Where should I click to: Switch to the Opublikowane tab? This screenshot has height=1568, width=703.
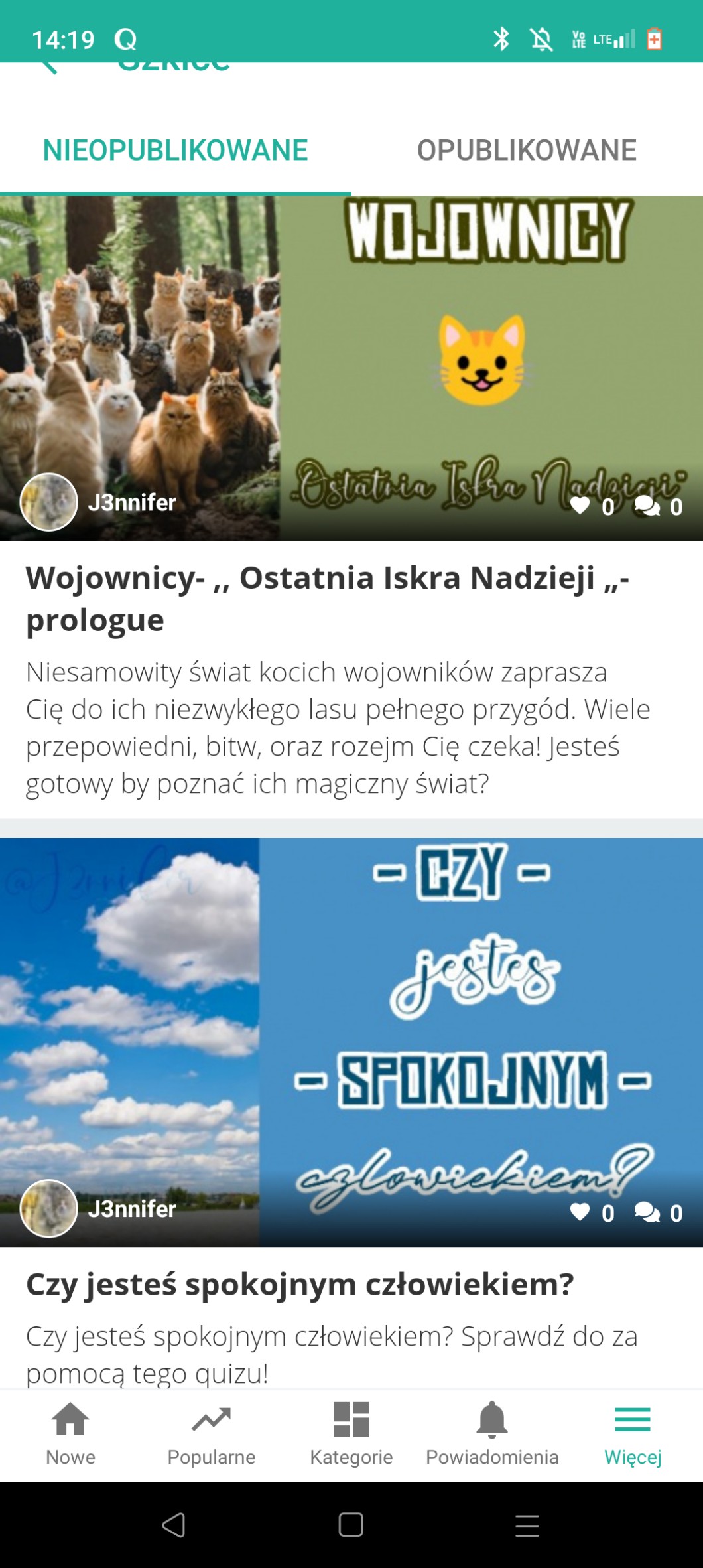click(527, 151)
